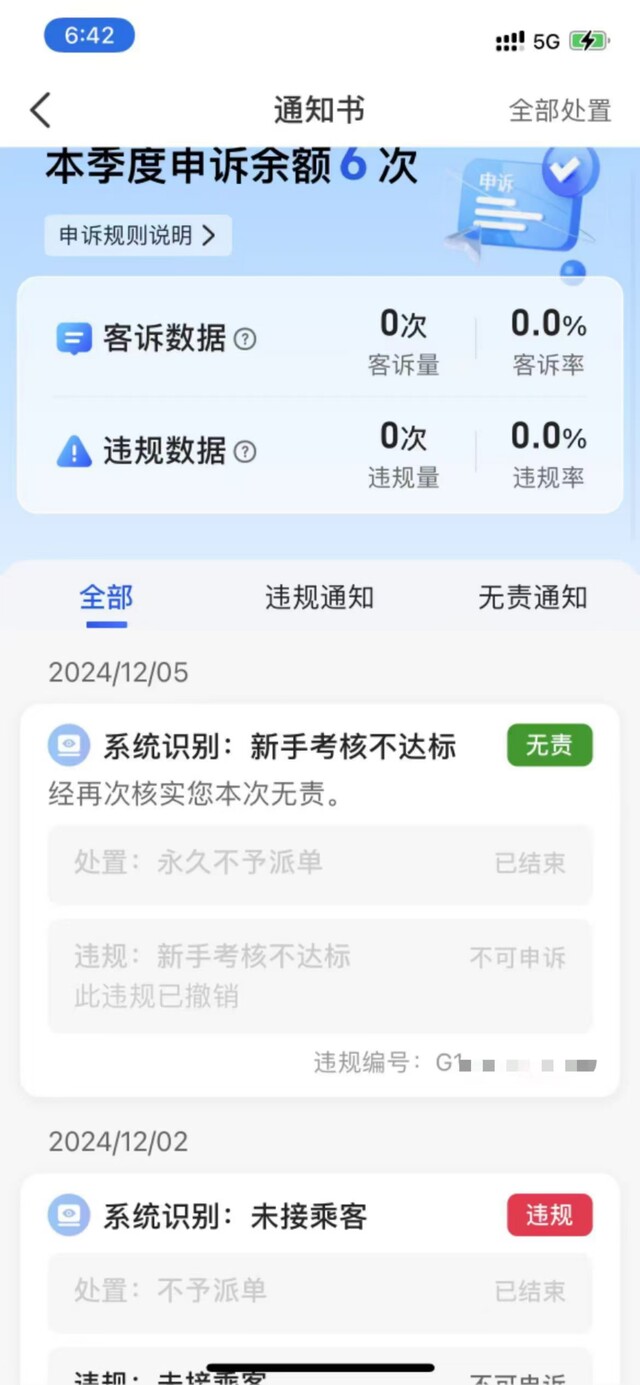Open 申诉规则说明 link

point(138,235)
